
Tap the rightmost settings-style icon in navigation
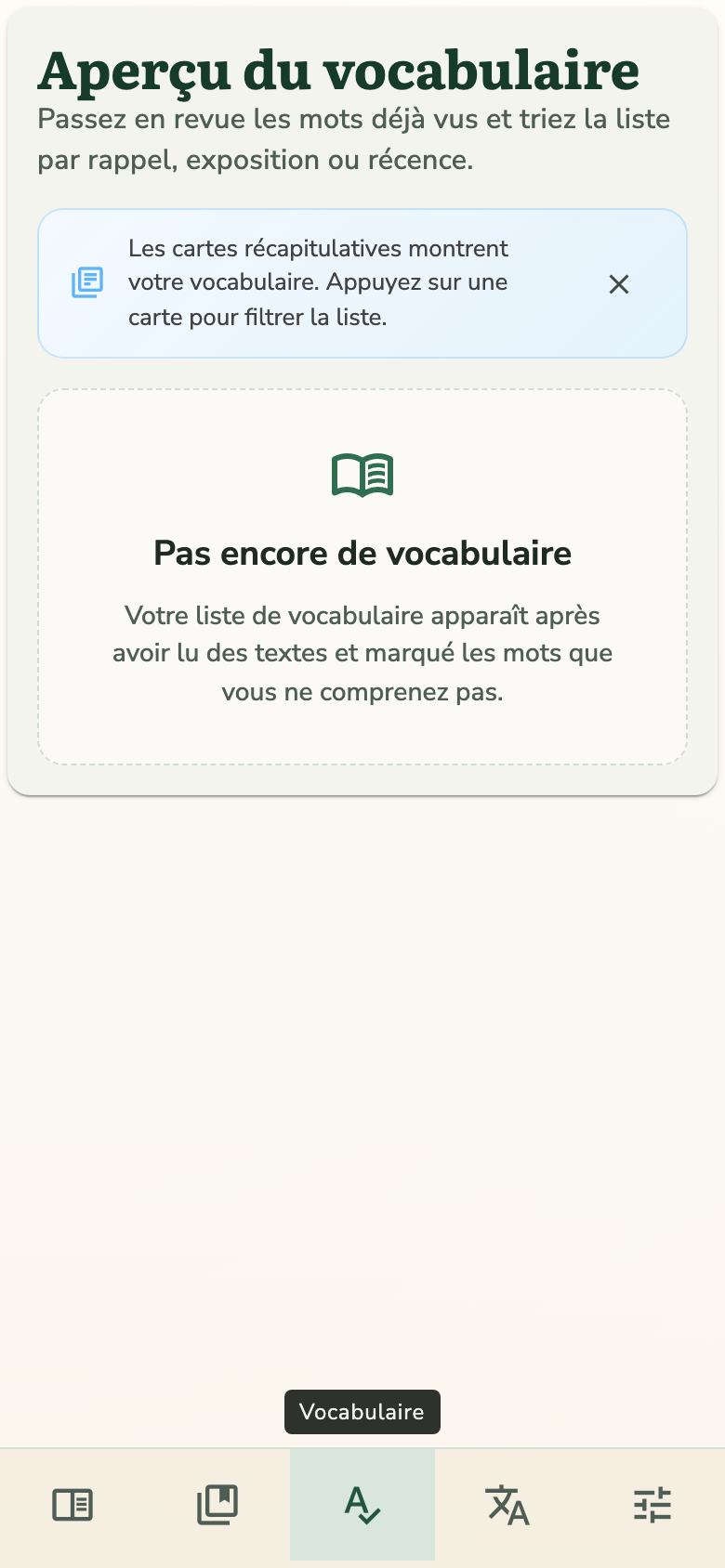(x=652, y=1505)
